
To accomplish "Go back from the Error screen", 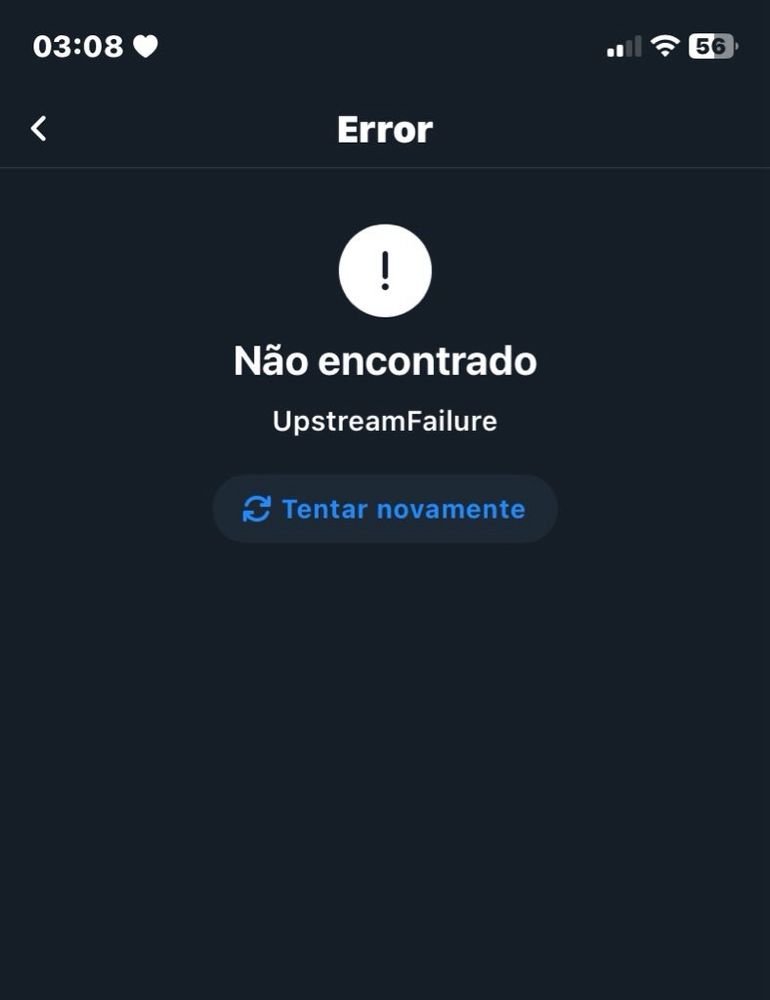I will click(39, 128).
